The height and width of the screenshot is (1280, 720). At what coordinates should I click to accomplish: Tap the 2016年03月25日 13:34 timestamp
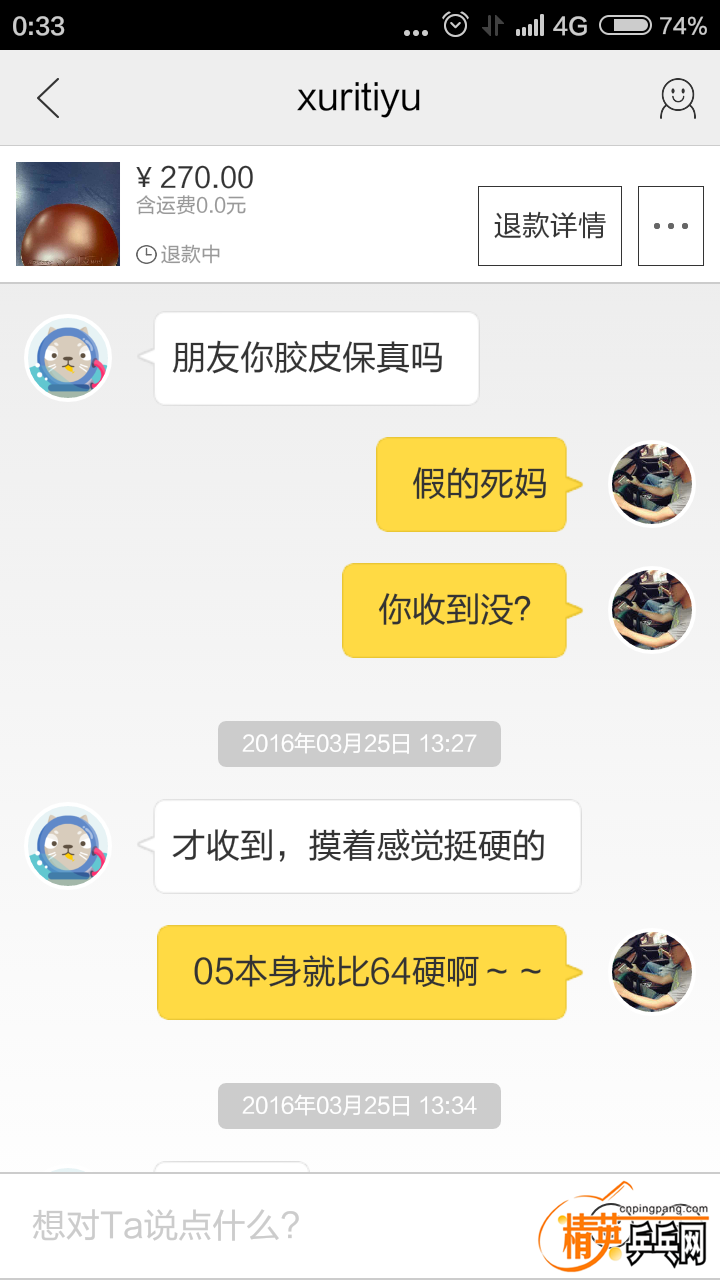(359, 1105)
